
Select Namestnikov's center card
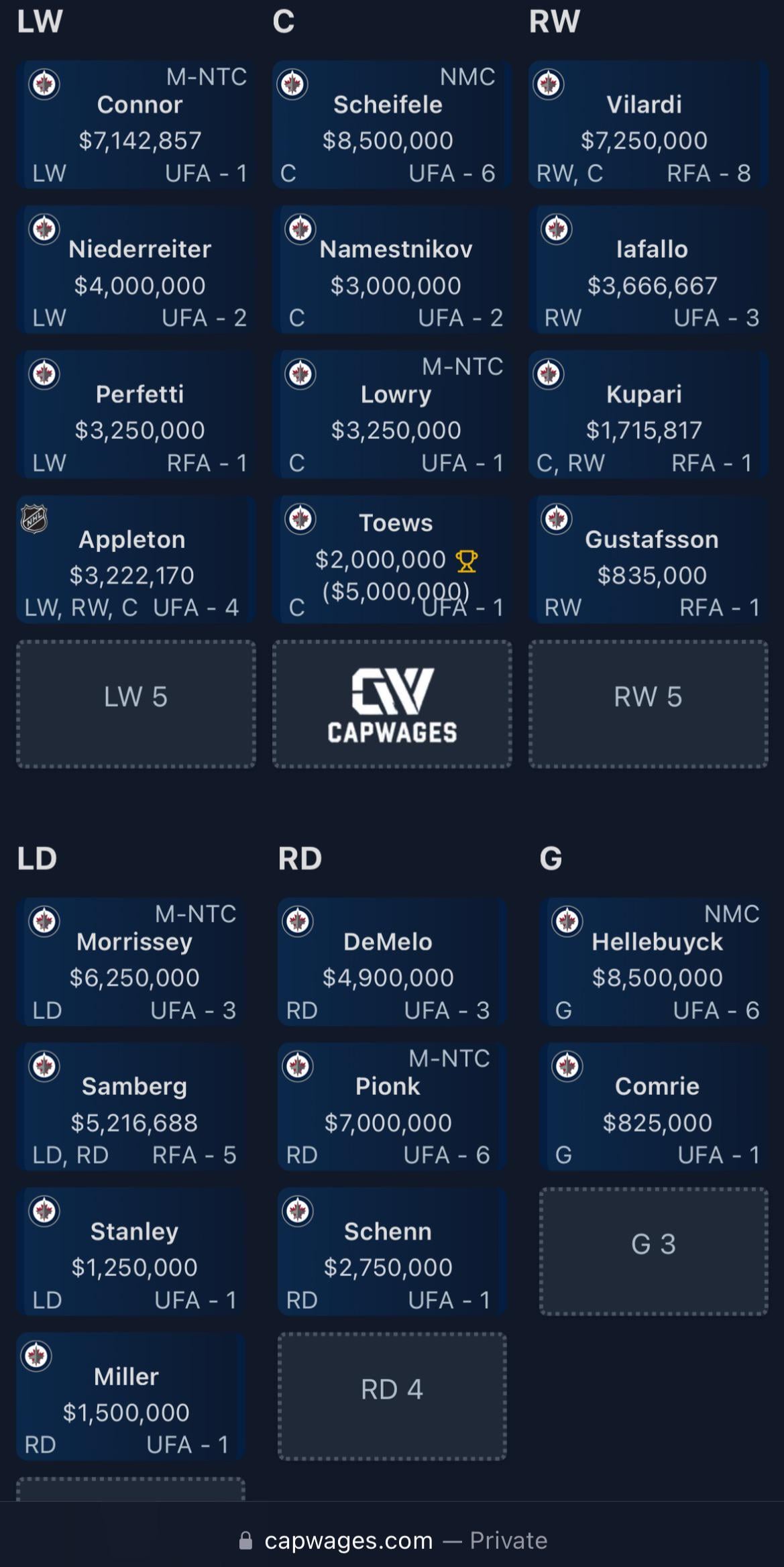click(x=392, y=270)
